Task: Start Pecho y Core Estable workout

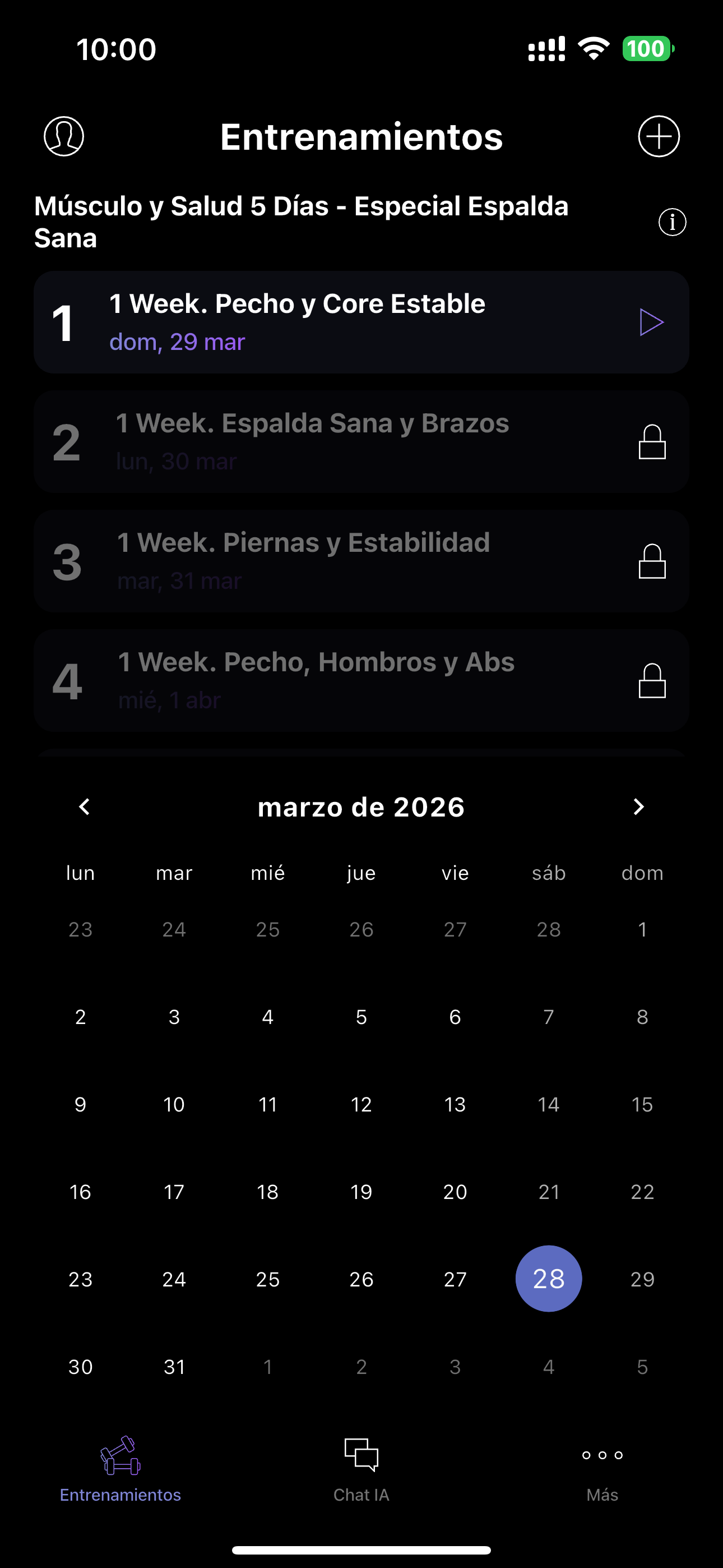Action: 651,322
